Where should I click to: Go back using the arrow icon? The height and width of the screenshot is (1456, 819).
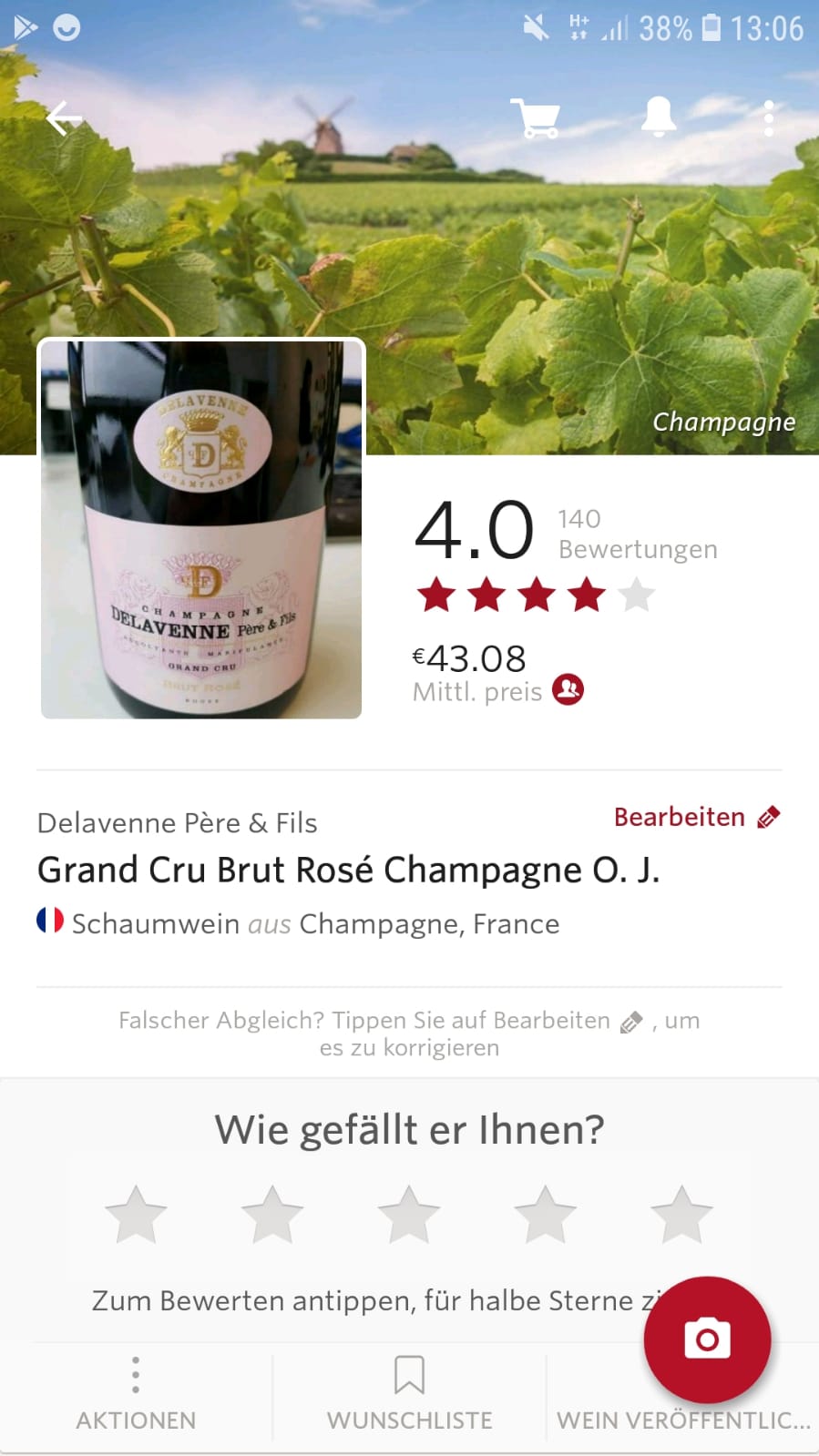click(64, 118)
